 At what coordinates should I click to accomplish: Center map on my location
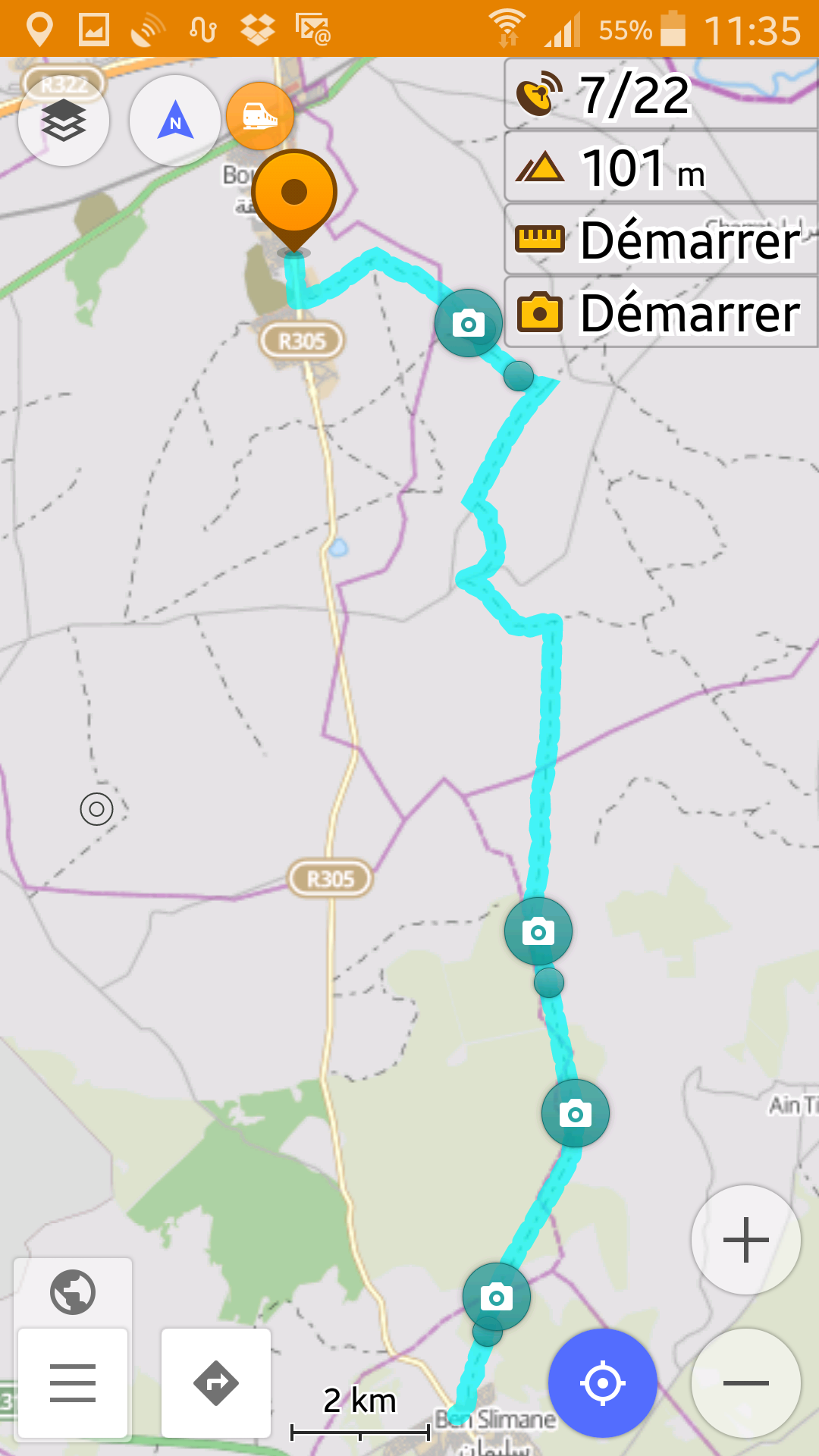(603, 1383)
